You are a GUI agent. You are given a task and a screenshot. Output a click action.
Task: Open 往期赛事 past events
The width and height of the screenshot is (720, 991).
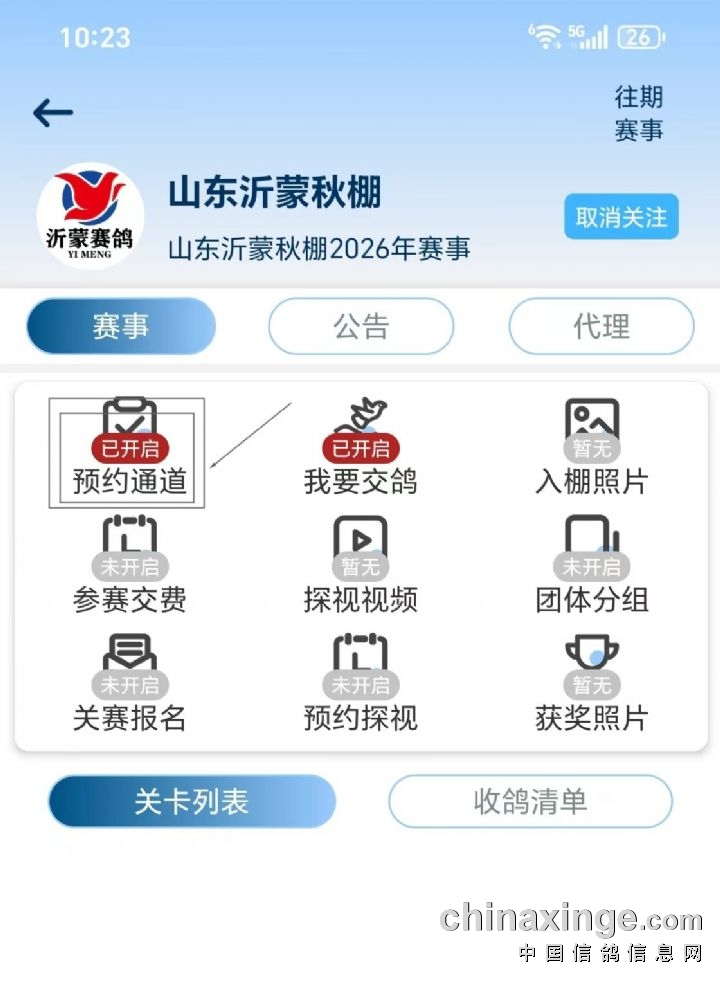click(639, 113)
